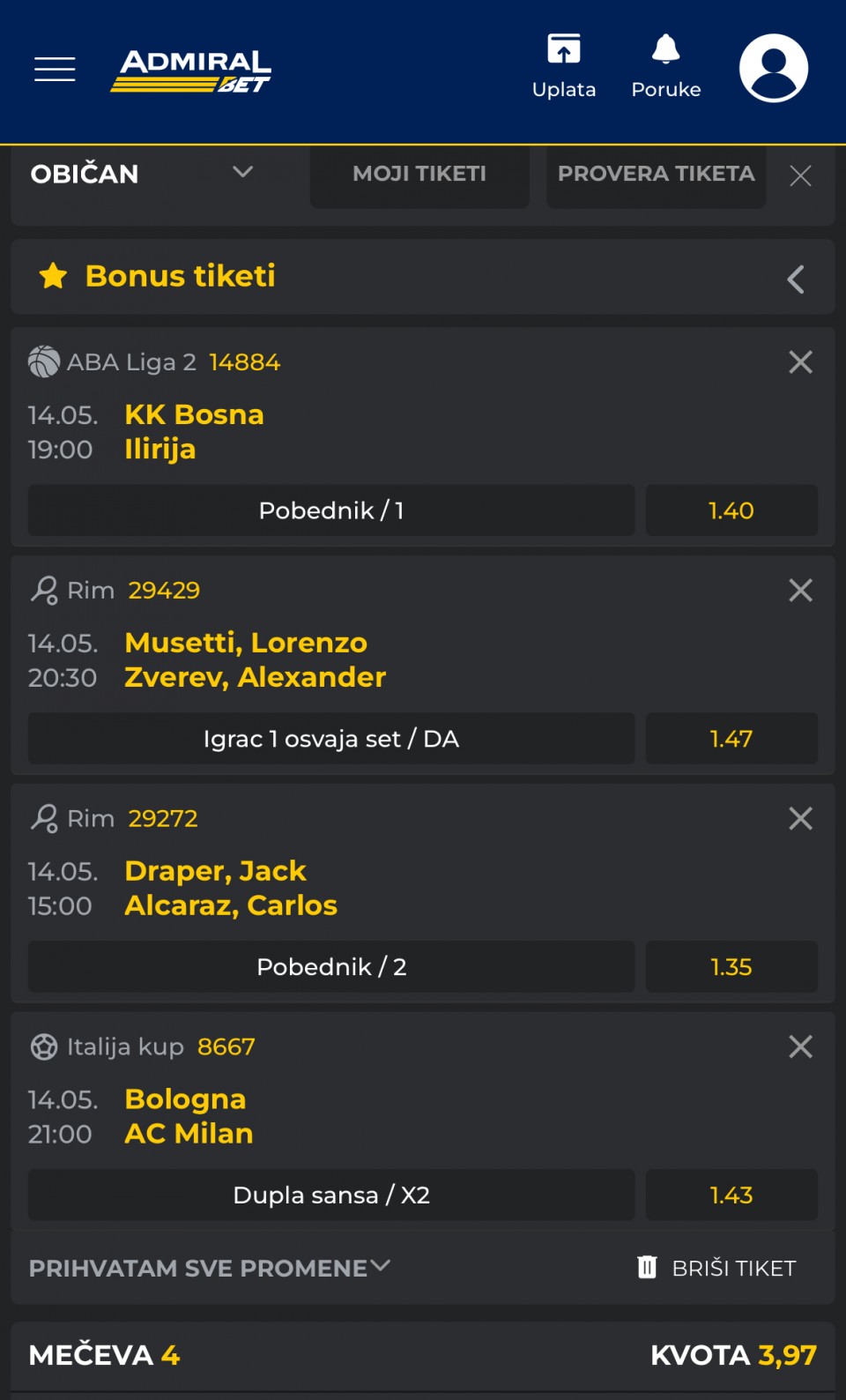The width and height of the screenshot is (846, 1400).
Task: Expand the OBIČAN ticket type dropdown
Action: 143,174
